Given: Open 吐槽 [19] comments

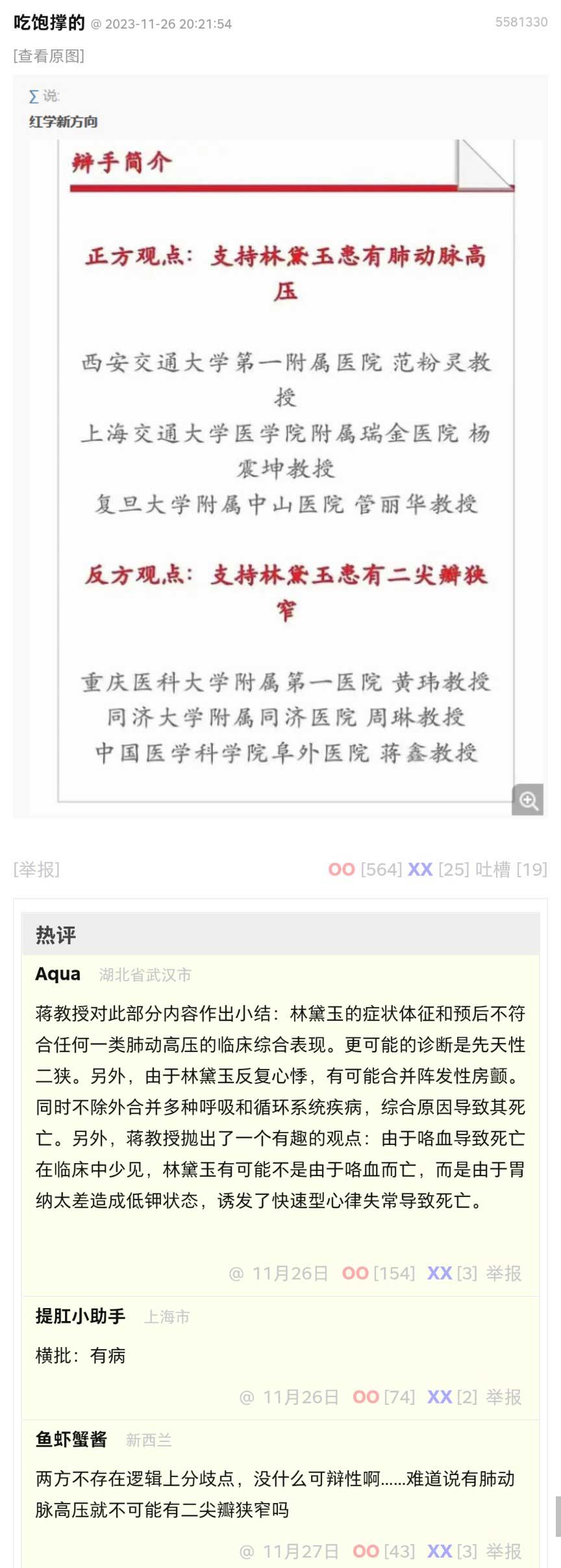Looking at the screenshot, I should (511, 869).
